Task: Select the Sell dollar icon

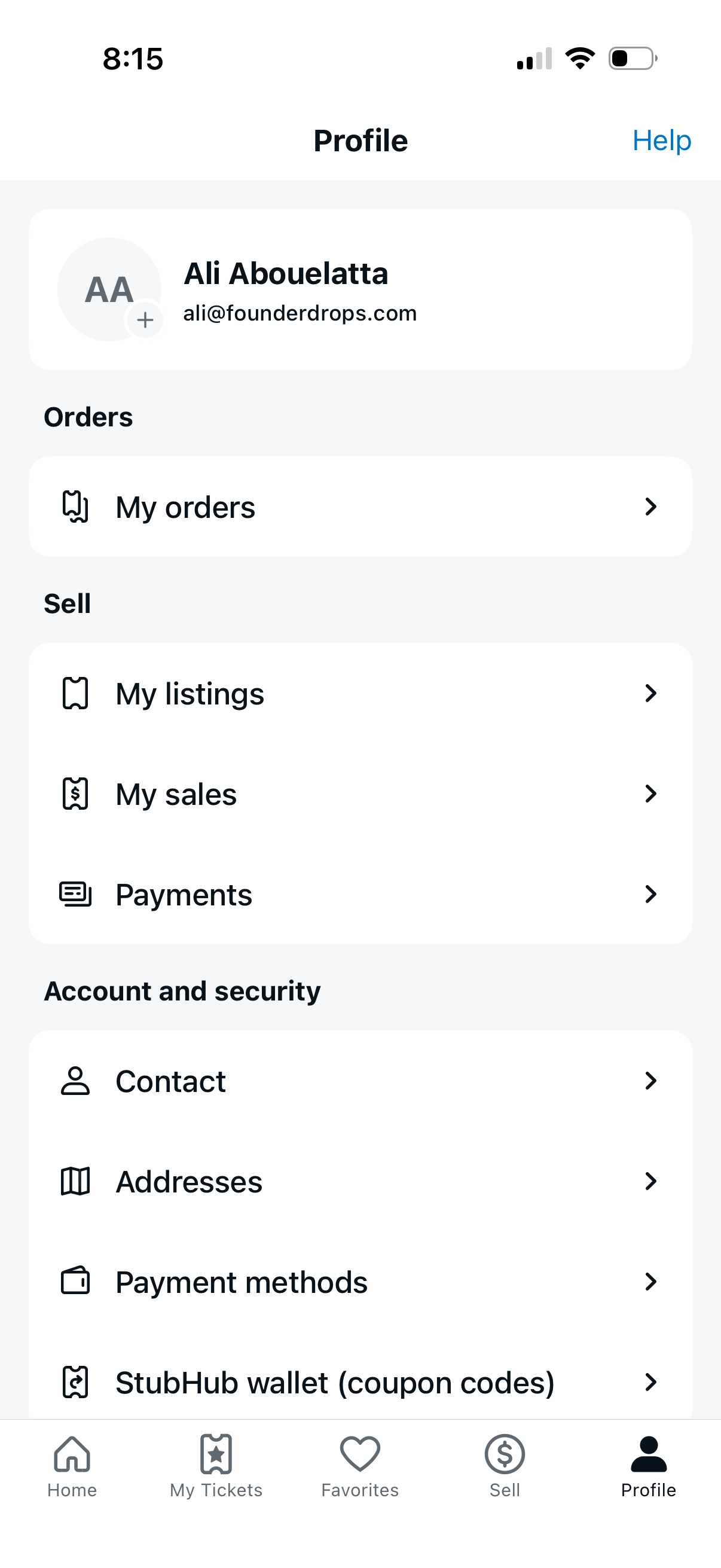Action: 505,1457
